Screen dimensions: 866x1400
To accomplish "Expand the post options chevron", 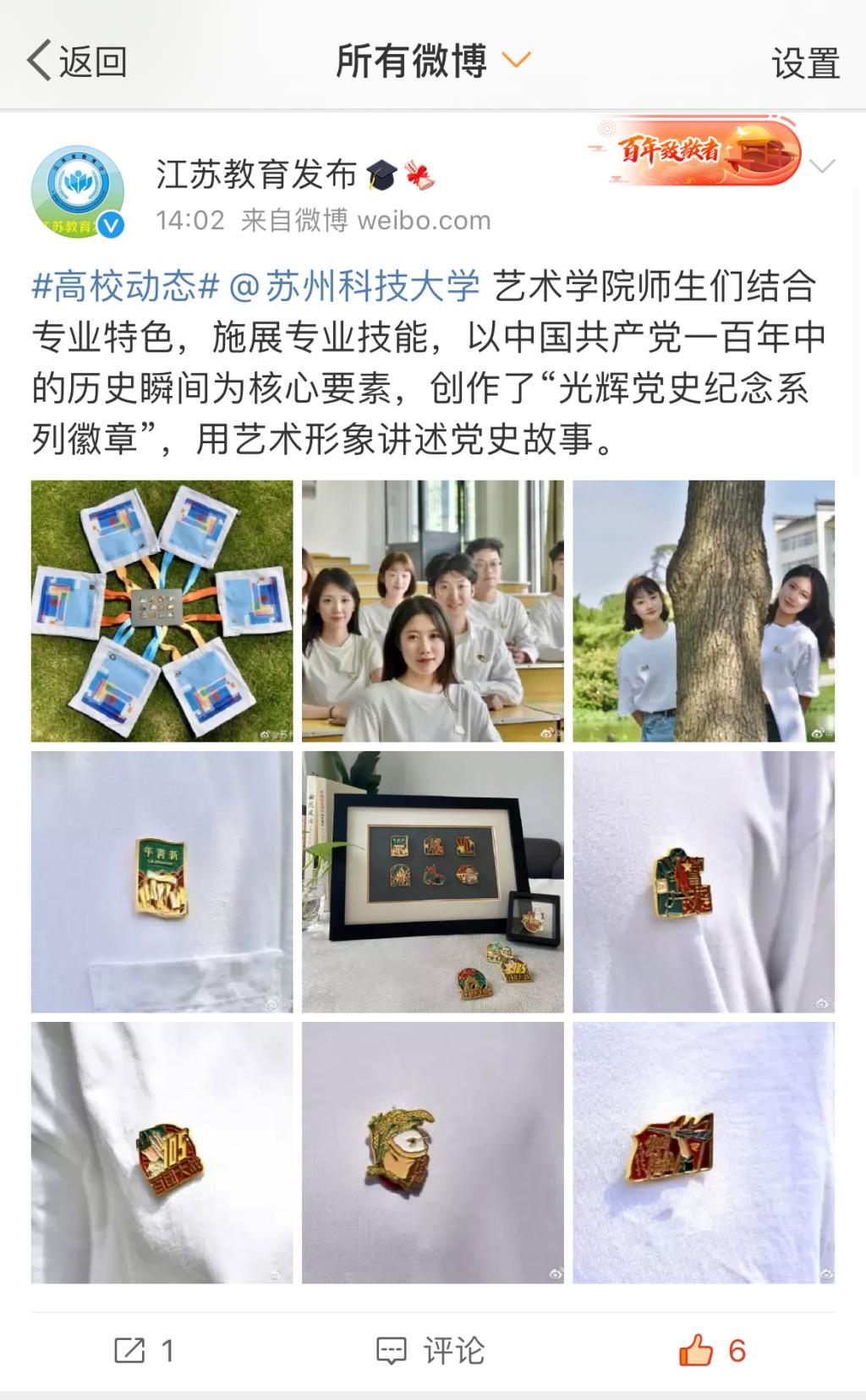I will coord(821,166).
